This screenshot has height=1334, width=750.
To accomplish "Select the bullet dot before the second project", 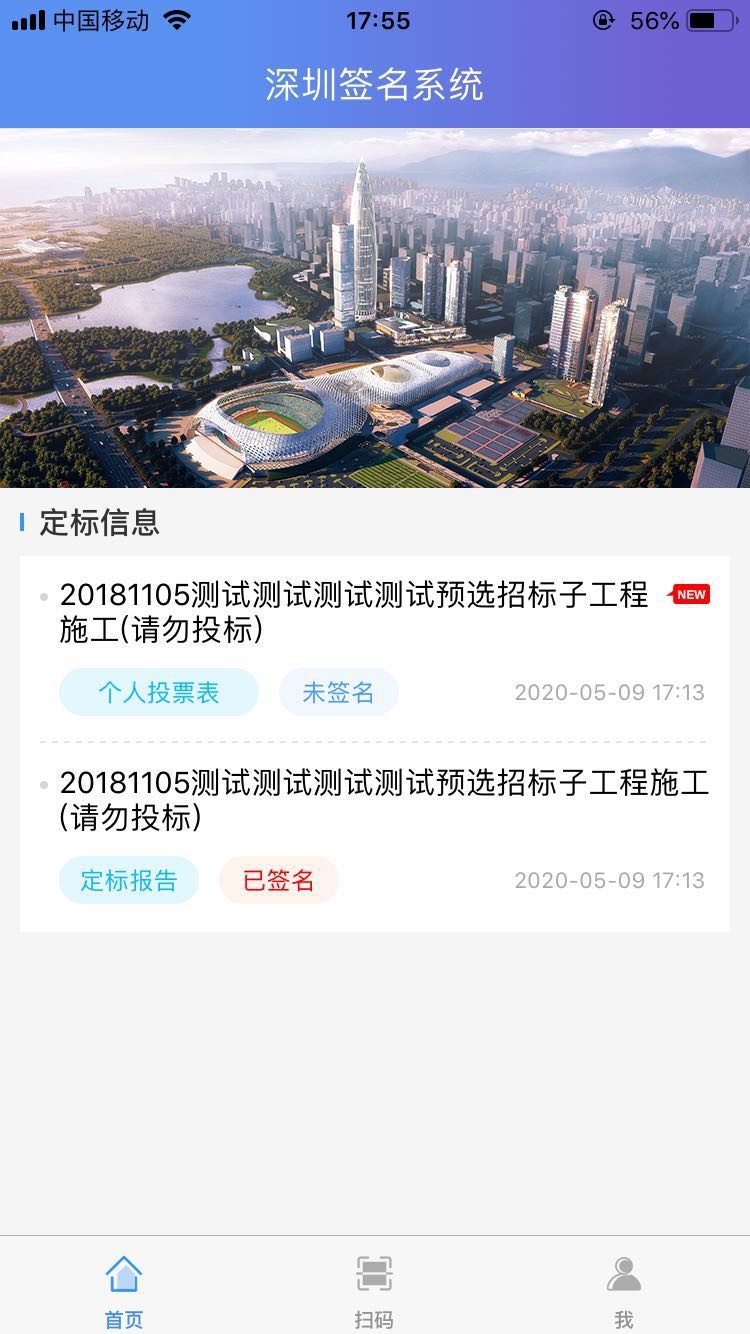I will (42, 785).
